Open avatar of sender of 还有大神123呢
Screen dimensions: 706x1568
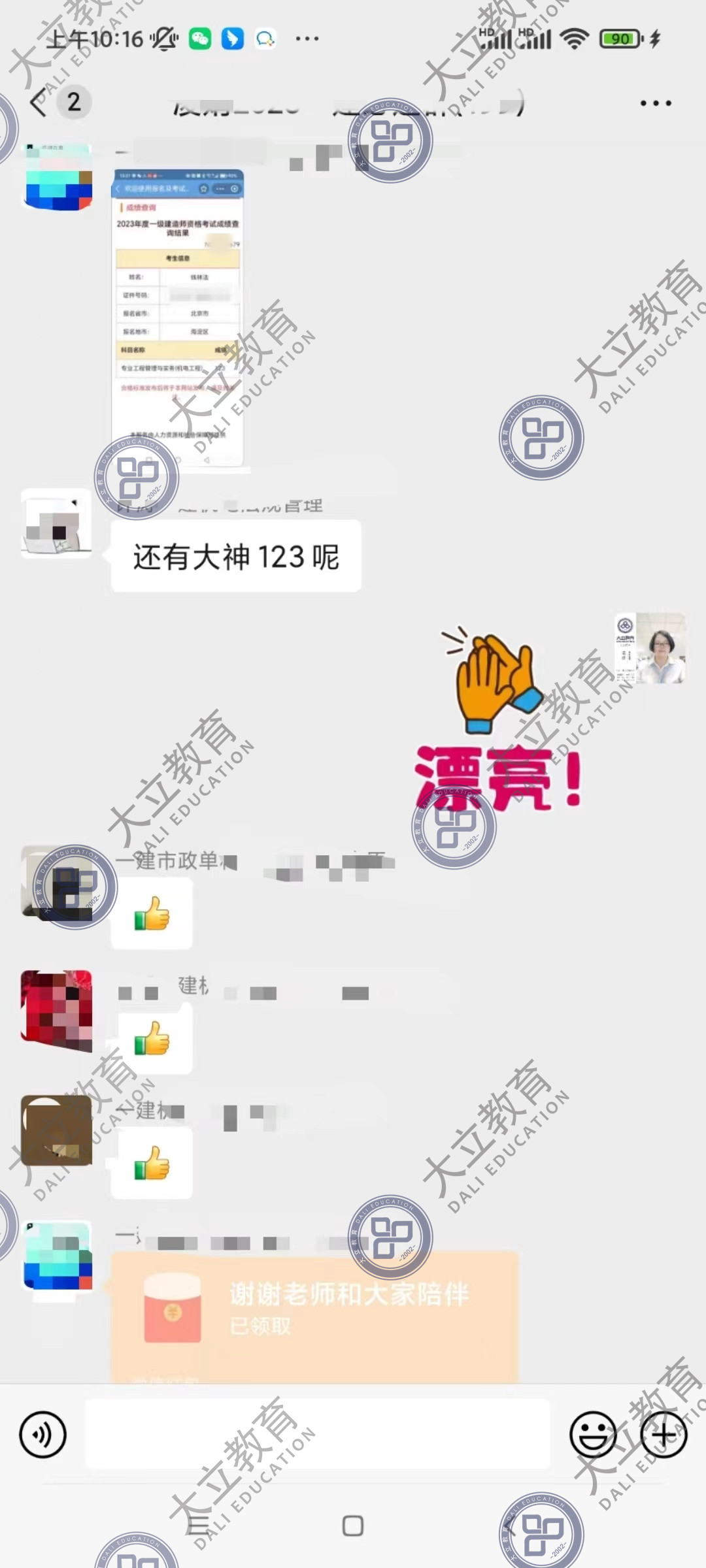tap(56, 523)
